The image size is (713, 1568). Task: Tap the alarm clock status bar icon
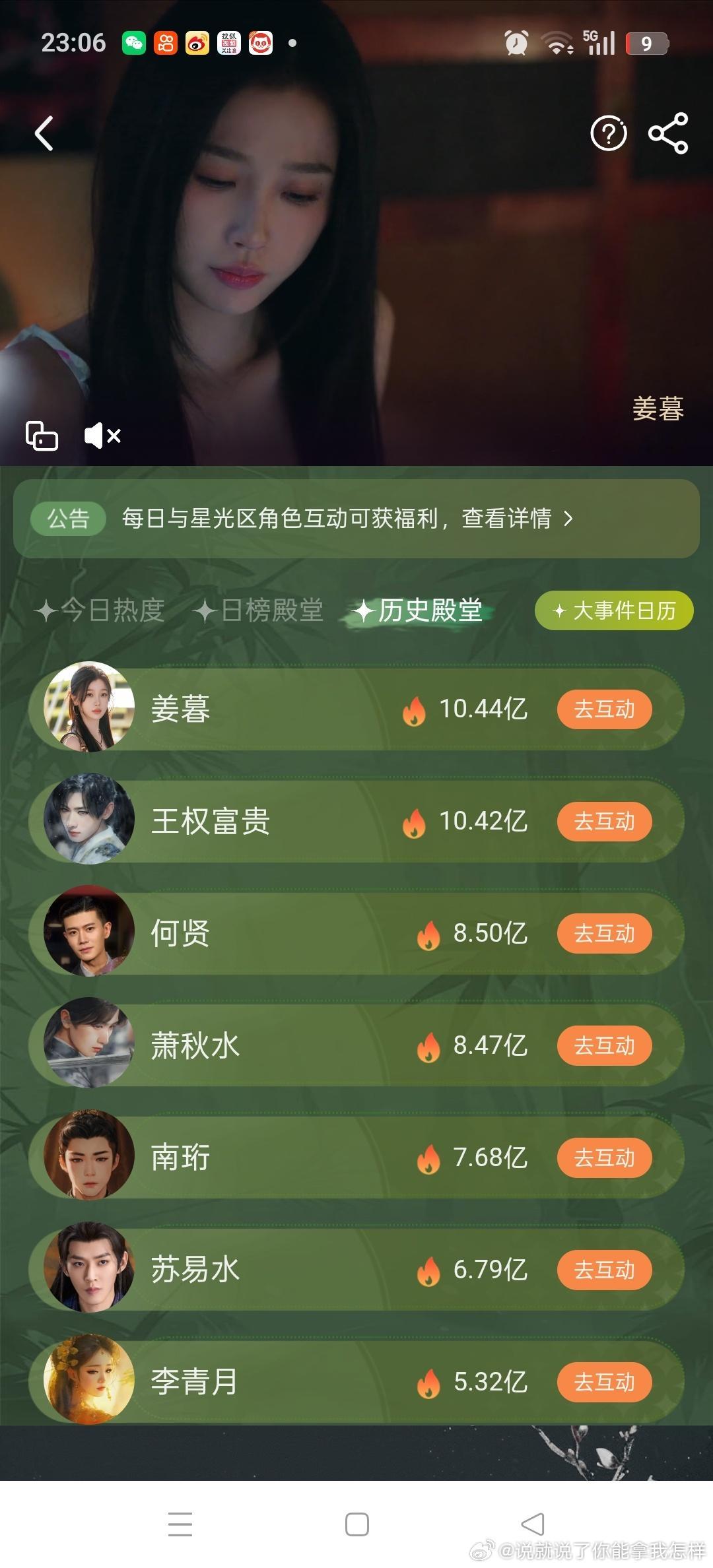[516, 42]
